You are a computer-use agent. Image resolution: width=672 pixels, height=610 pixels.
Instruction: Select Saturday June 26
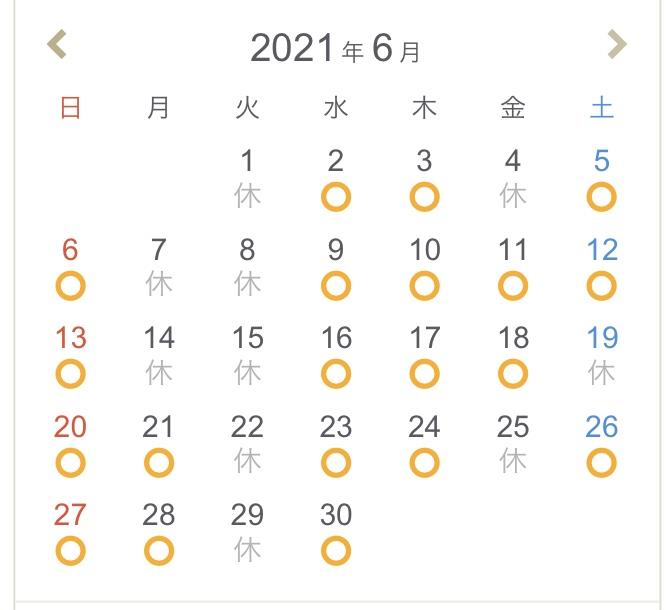coord(601,445)
